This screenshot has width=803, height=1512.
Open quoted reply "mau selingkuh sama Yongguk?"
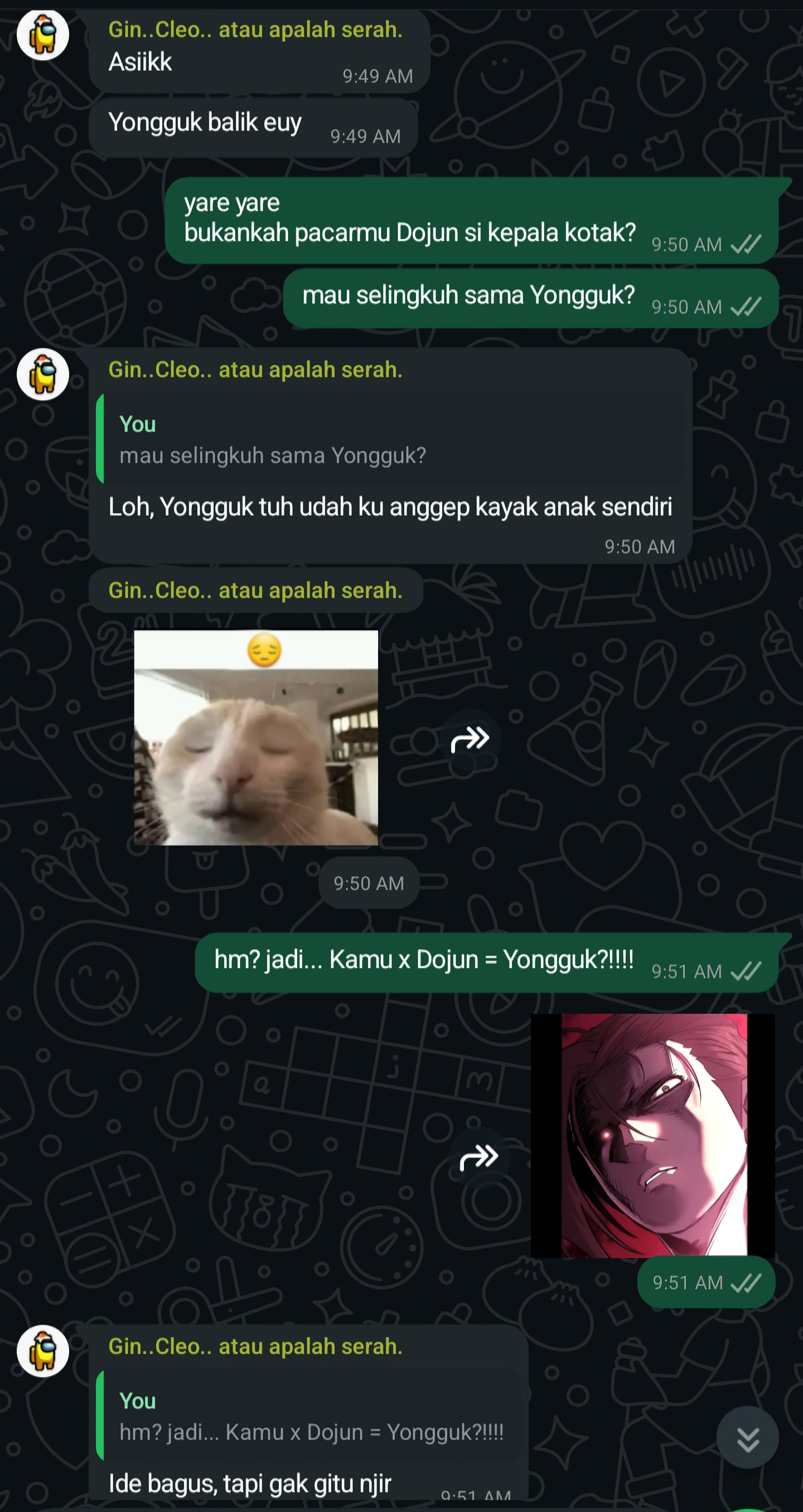tap(390, 439)
